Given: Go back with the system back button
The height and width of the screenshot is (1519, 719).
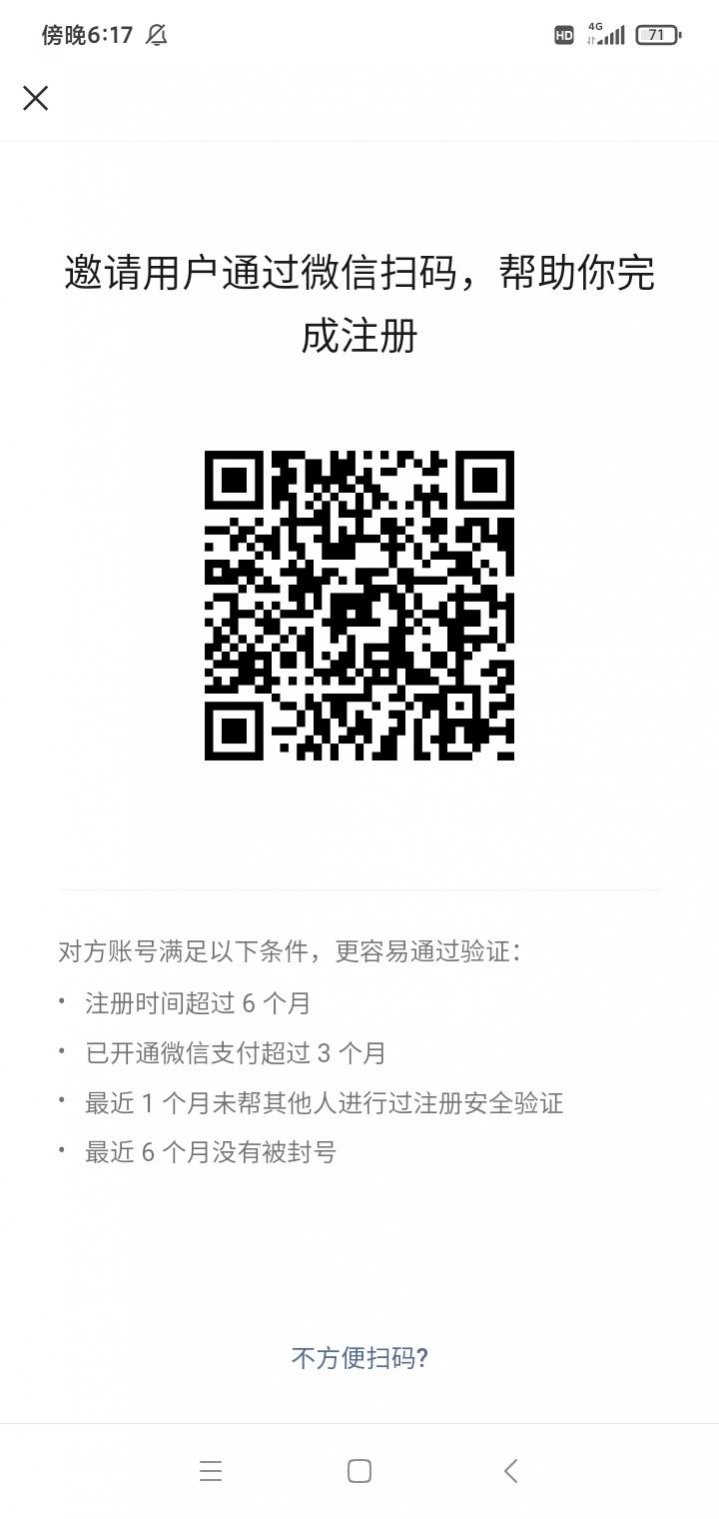Looking at the screenshot, I should click(x=511, y=1470).
